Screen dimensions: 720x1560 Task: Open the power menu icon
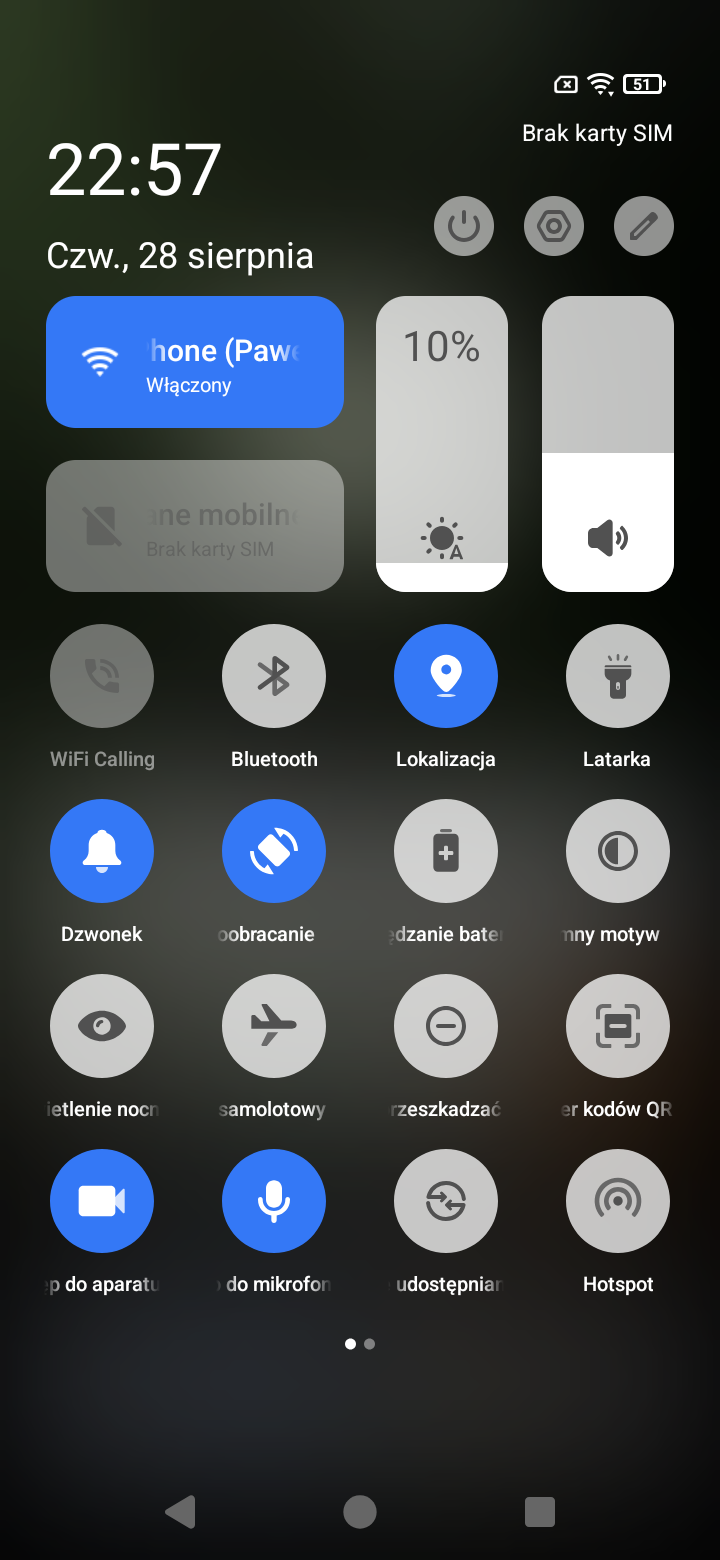click(464, 227)
